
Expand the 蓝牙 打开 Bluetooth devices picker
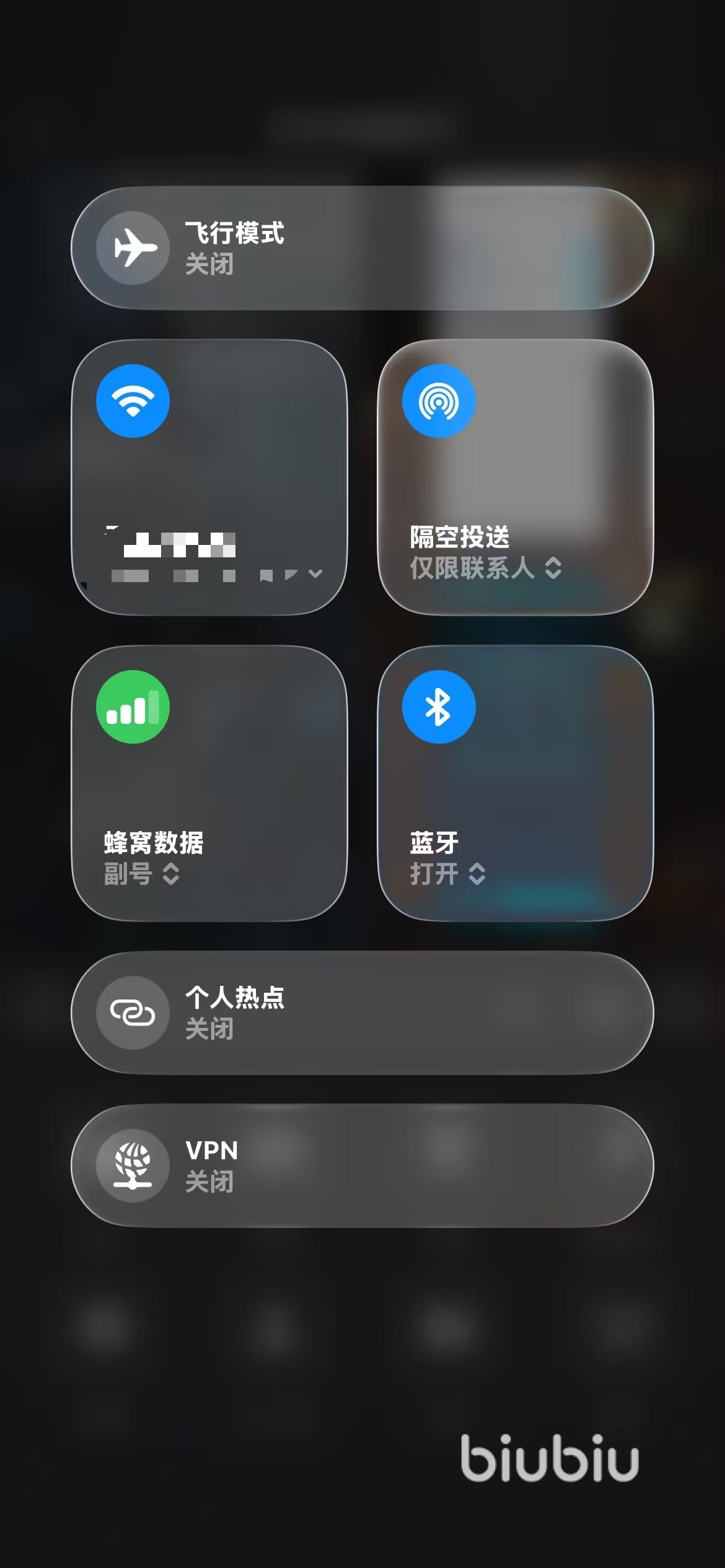[447, 874]
